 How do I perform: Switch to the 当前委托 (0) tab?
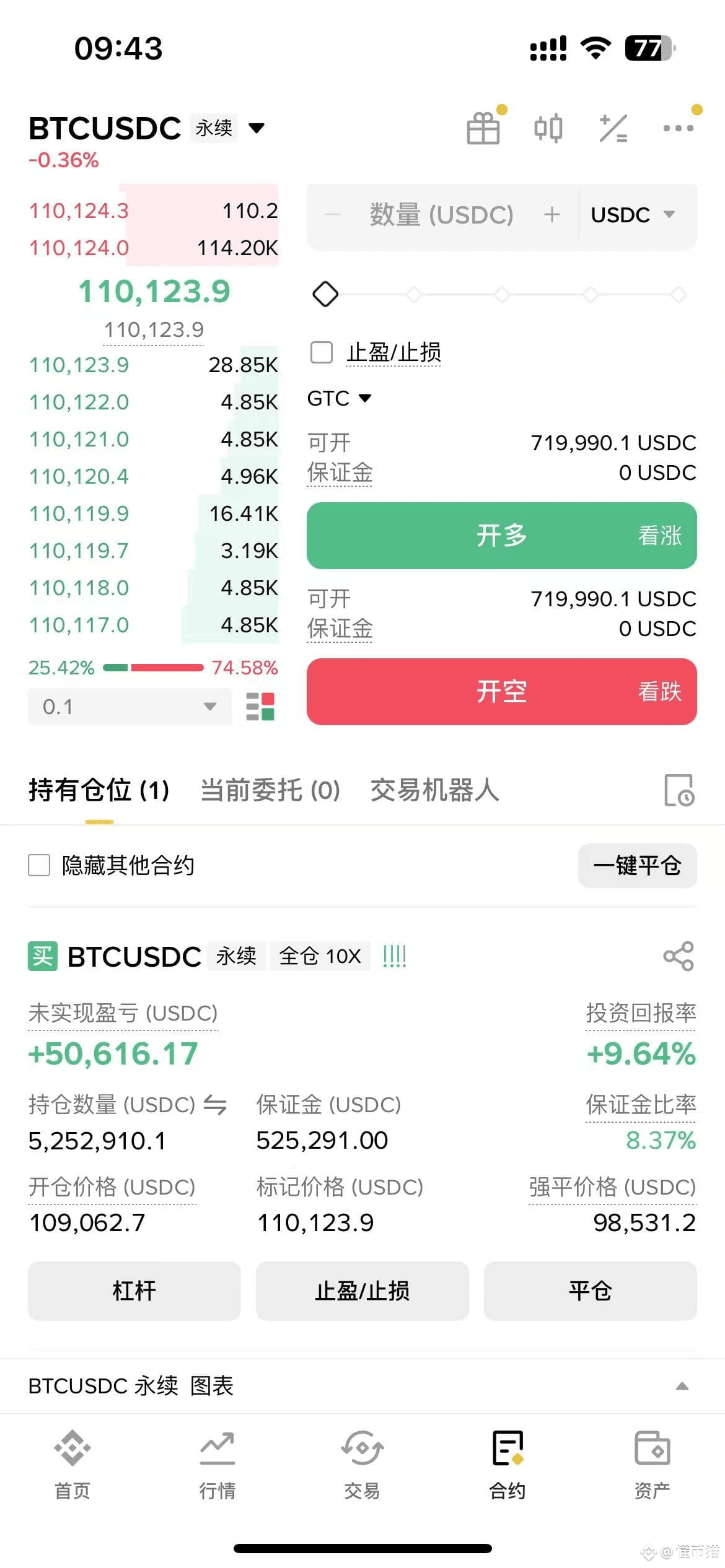pyautogui.click(x=270, y=790)
